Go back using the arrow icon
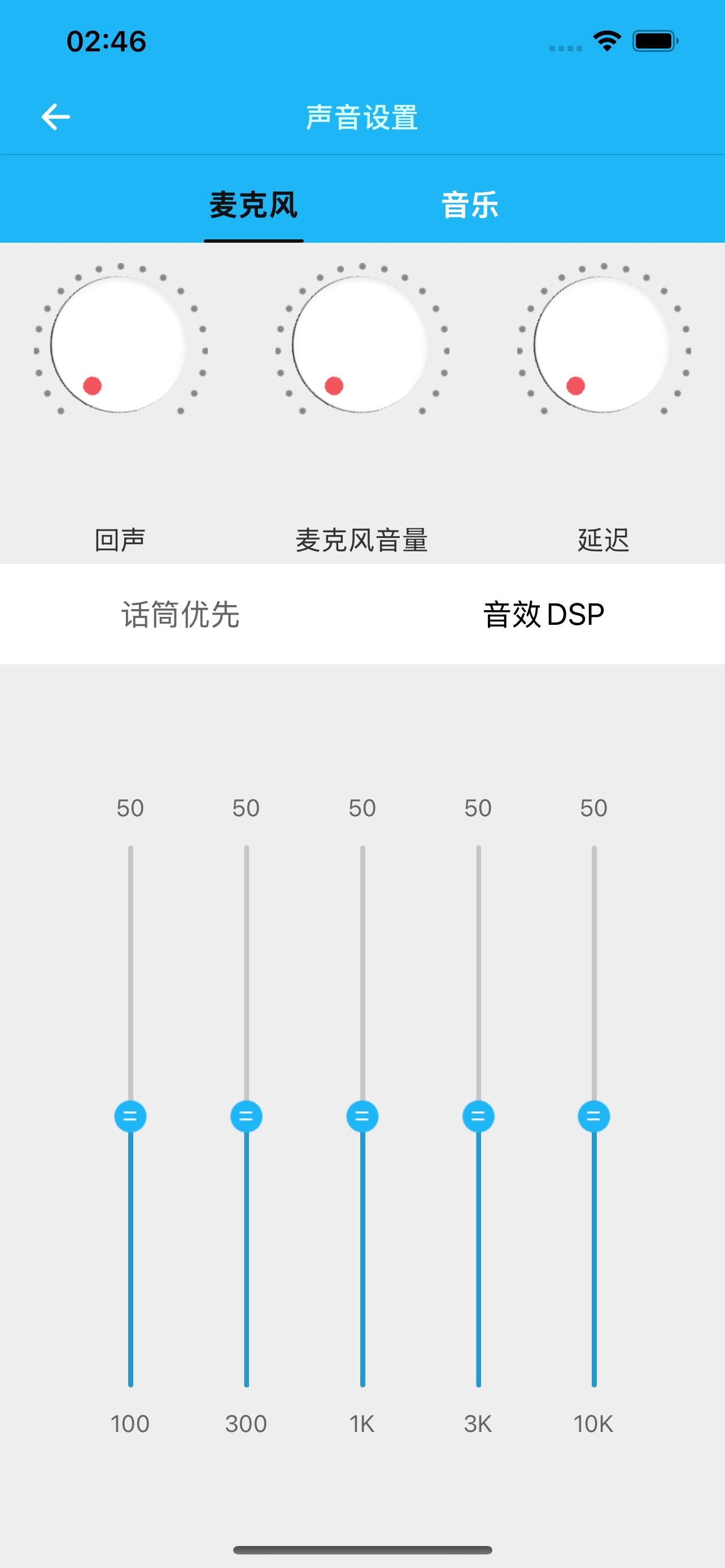Viewport: 725px width, 1568px height. pyautogui.click(x=55, y=117)
